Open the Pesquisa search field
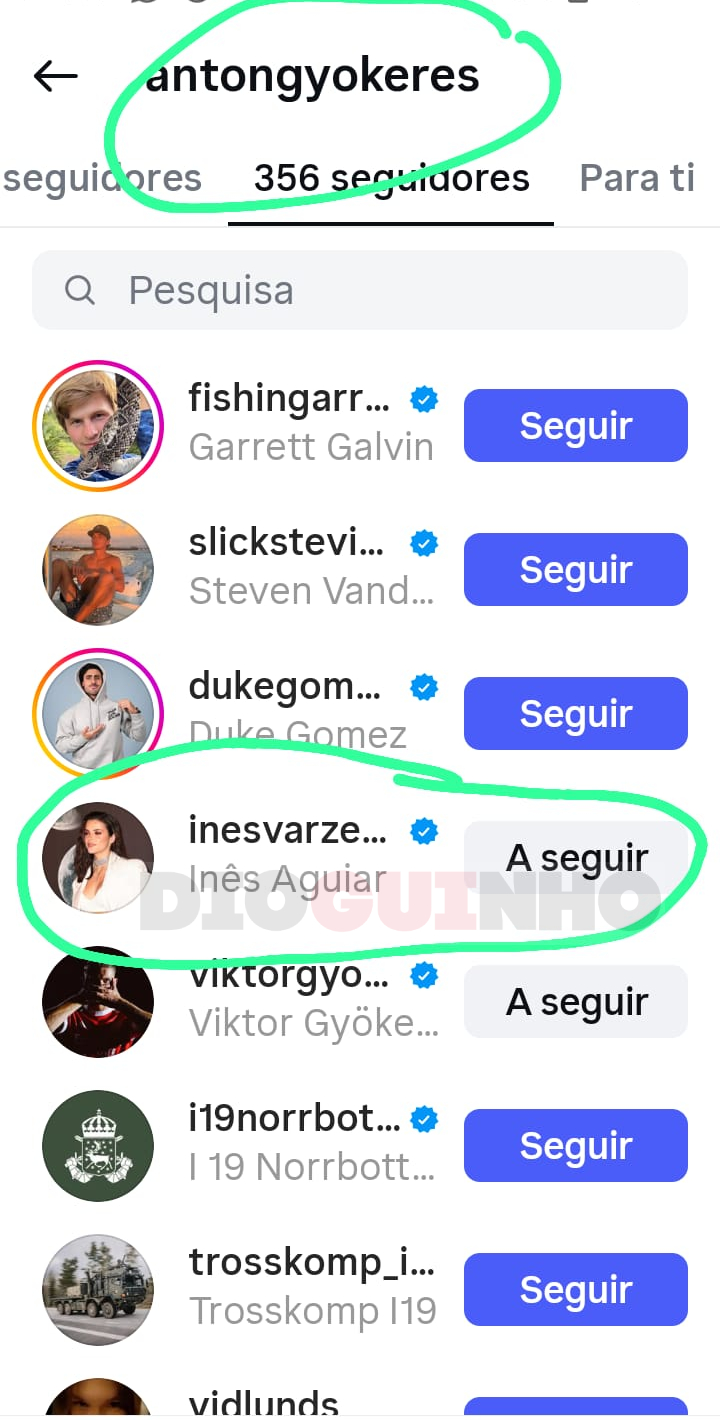The height and width of the screenshot is (1420, 720). pyautogui.click(x=360, y=290)
